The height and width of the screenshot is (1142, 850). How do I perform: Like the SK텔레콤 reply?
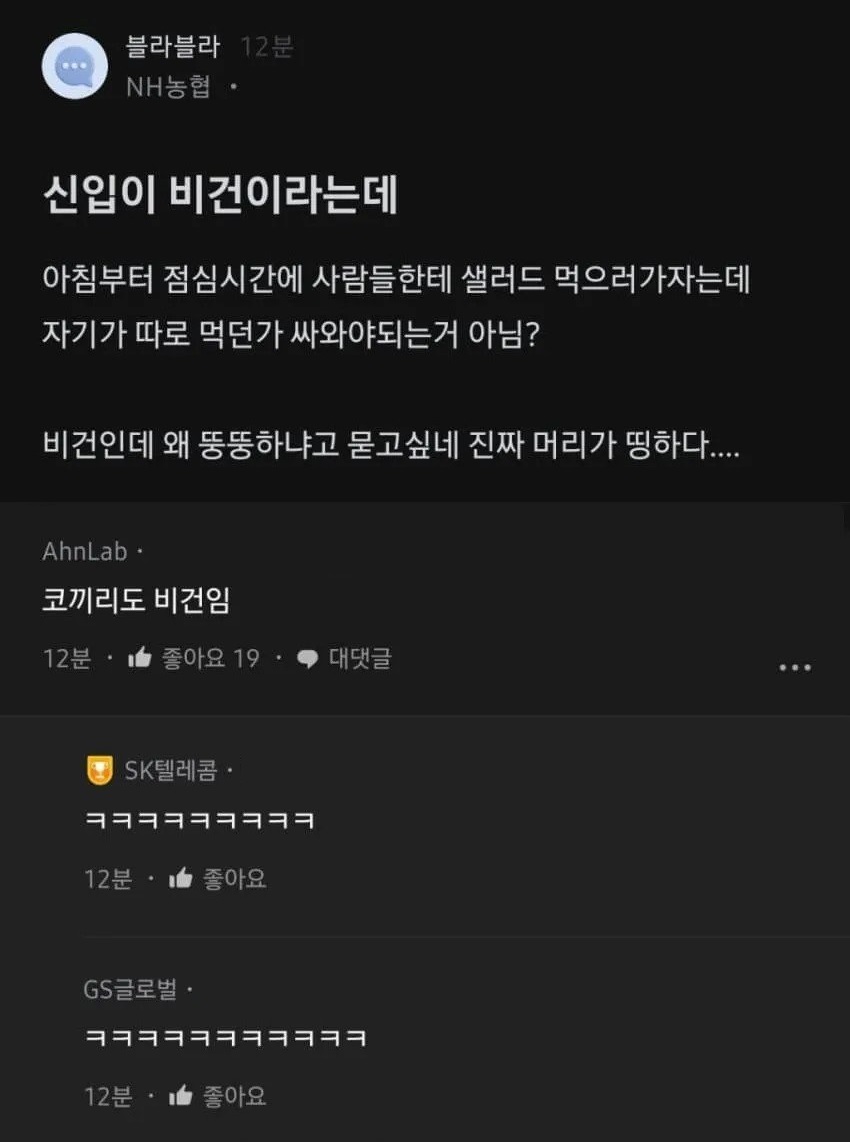click(x=218, y=879)
